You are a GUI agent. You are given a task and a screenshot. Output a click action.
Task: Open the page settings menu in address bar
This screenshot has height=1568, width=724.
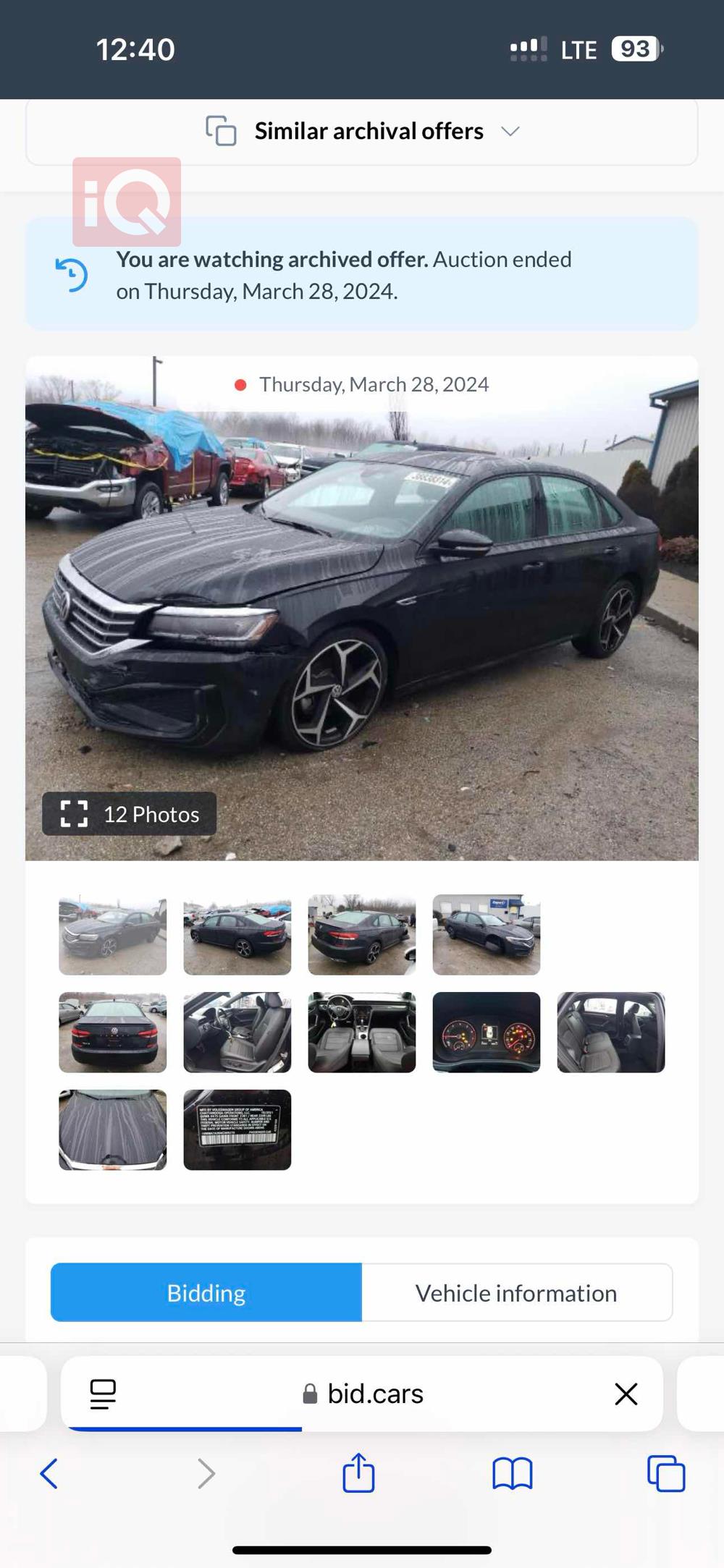coord(103,1394)
